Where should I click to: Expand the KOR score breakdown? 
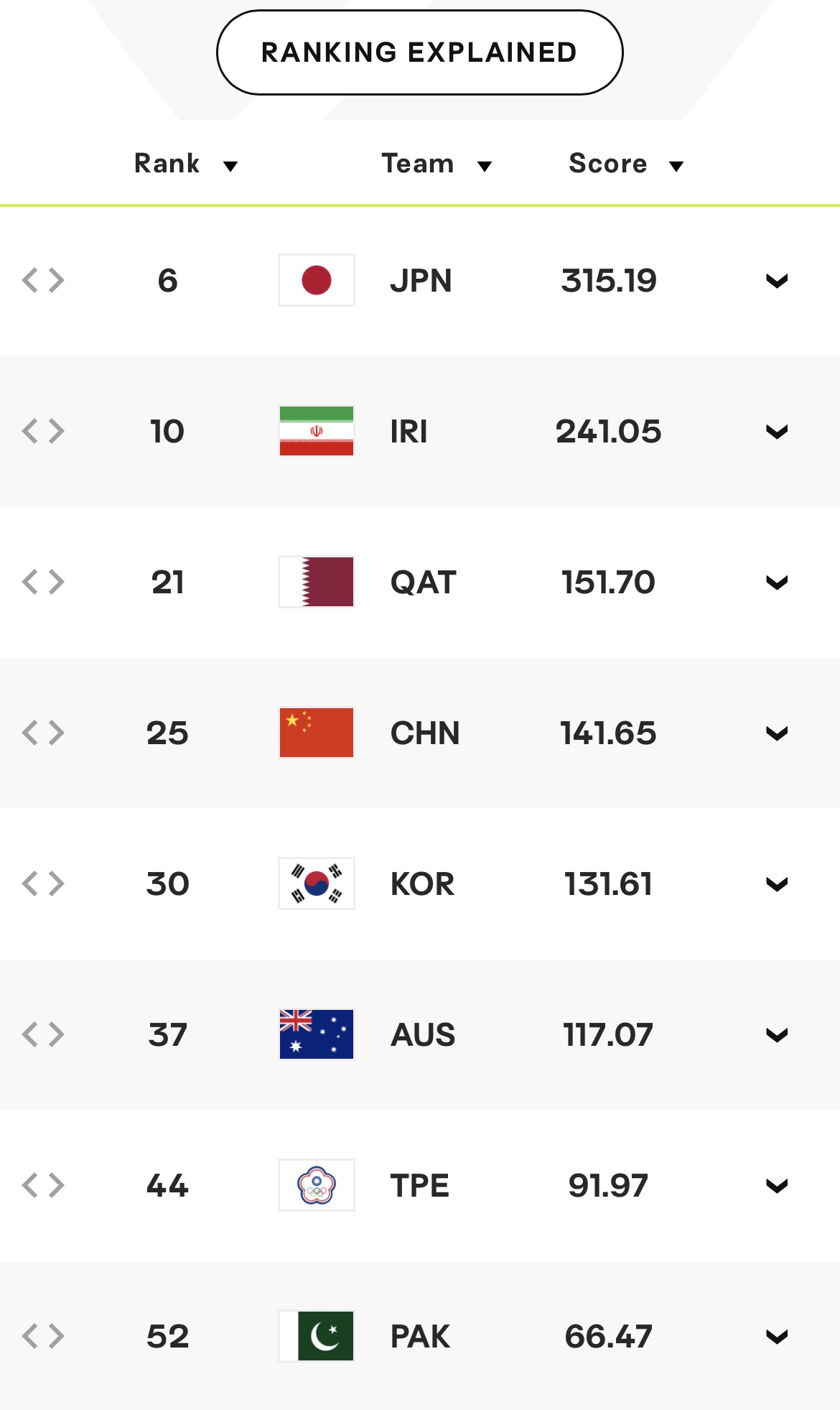pos(777,884)
